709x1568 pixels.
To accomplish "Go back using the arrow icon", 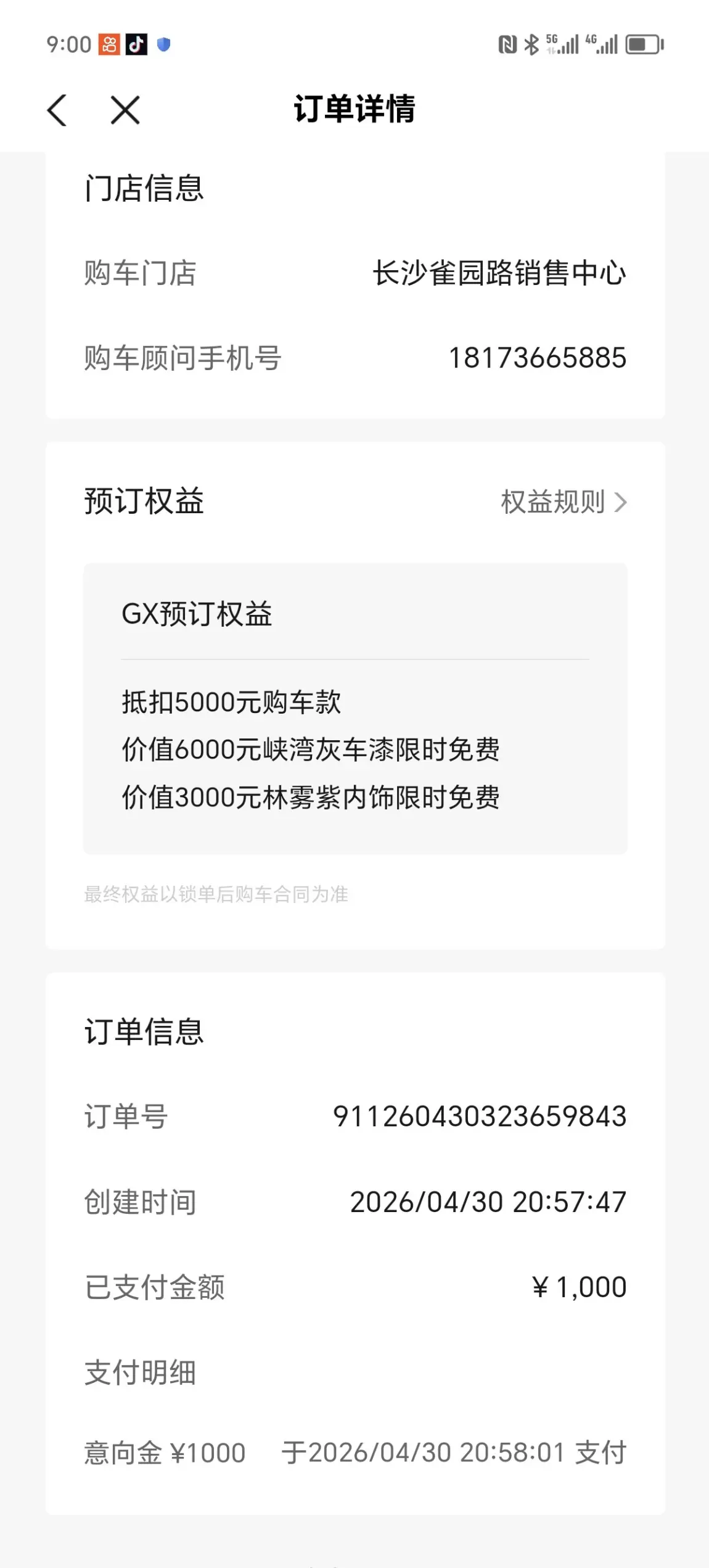I will (57, 110).
